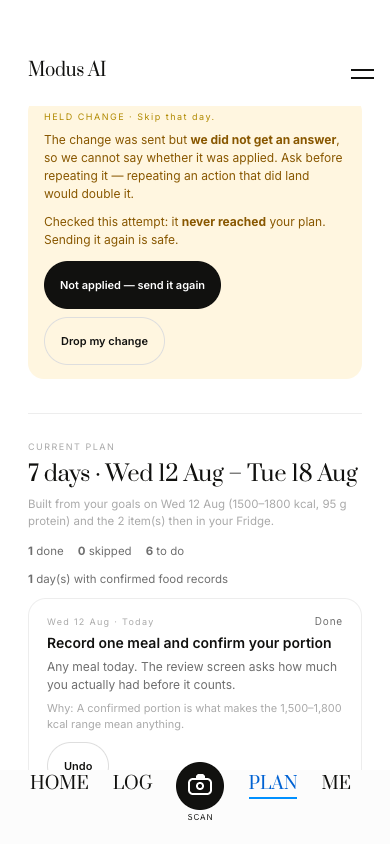Select the Plan tab
Image resolution: width=390 pixels, height=844 pixels.
coord(273,783)
